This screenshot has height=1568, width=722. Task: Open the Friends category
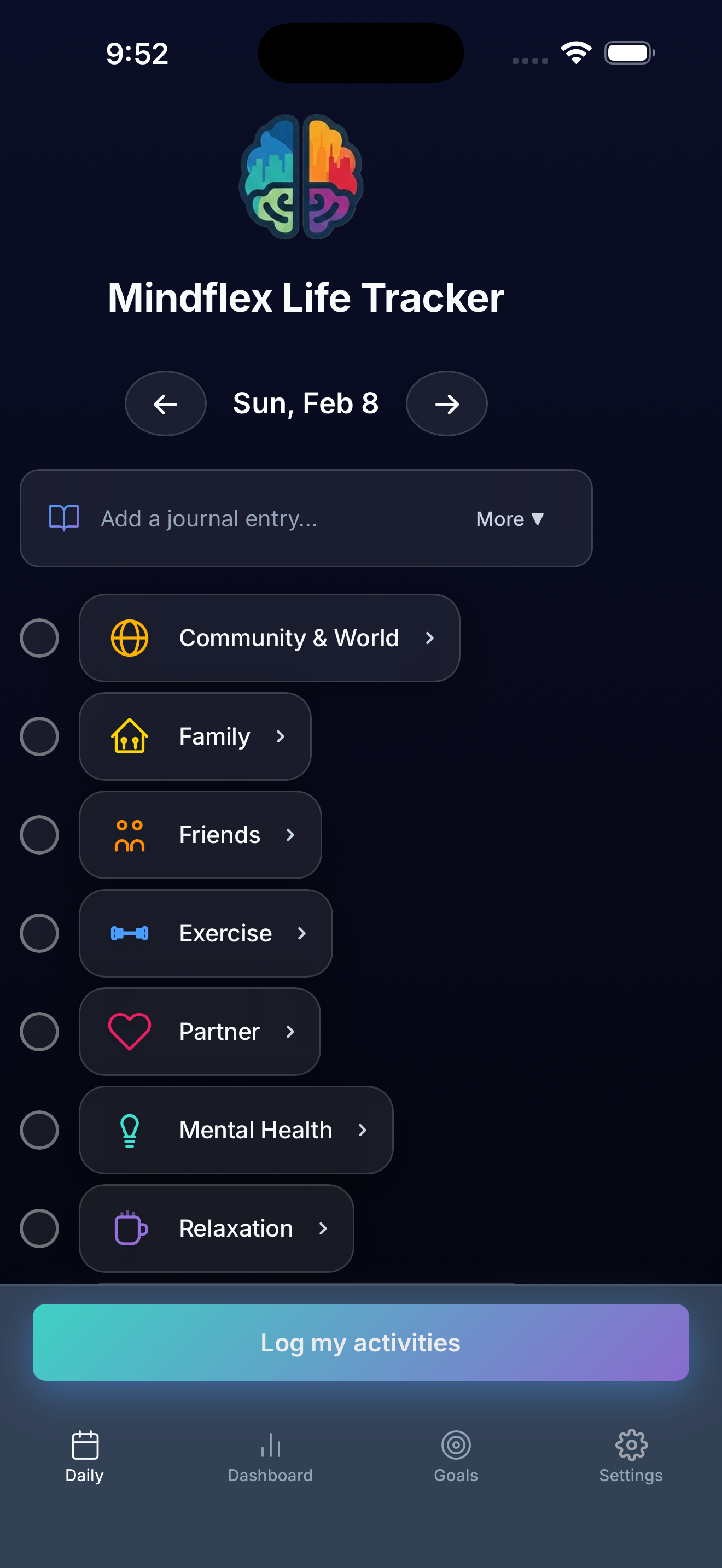click(x=200, y=834)
